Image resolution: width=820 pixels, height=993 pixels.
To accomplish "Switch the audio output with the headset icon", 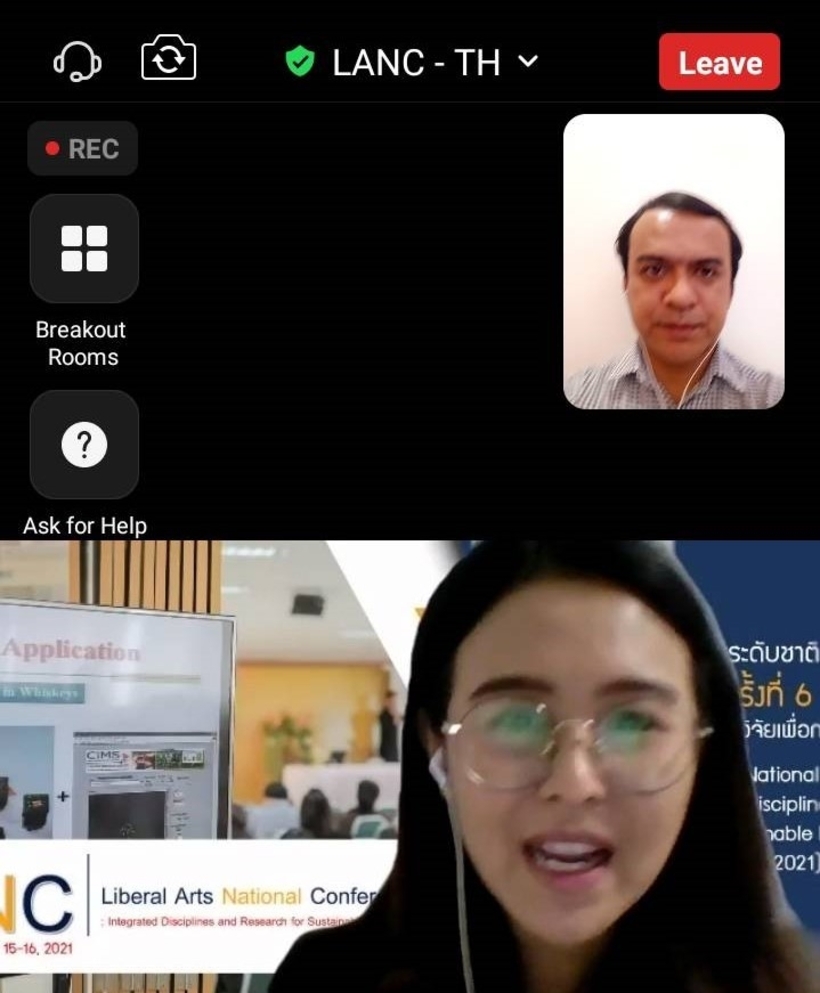I will [x=77, y=62].
